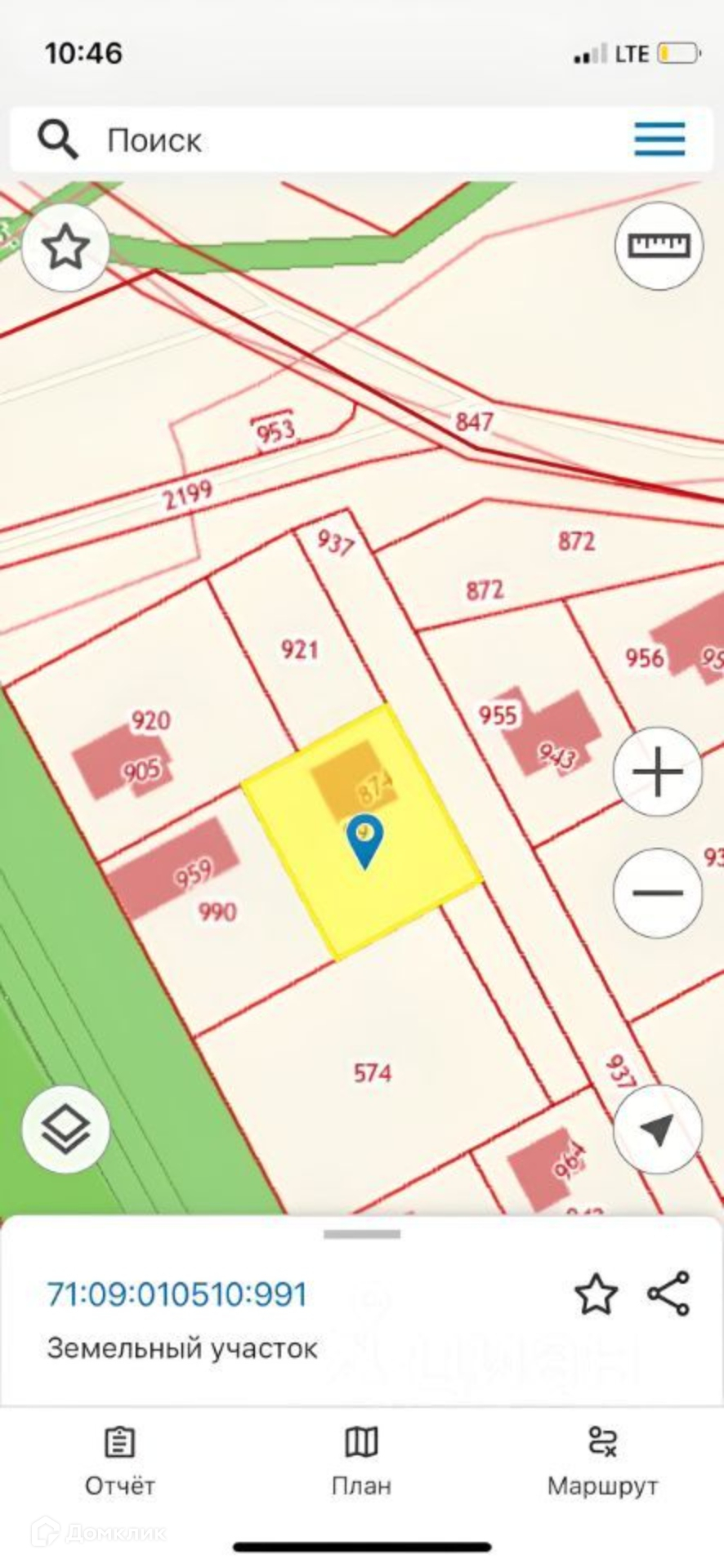Zoom in on the map
This screenshot has height=1568, width=724.
click(x=658, y=772)
